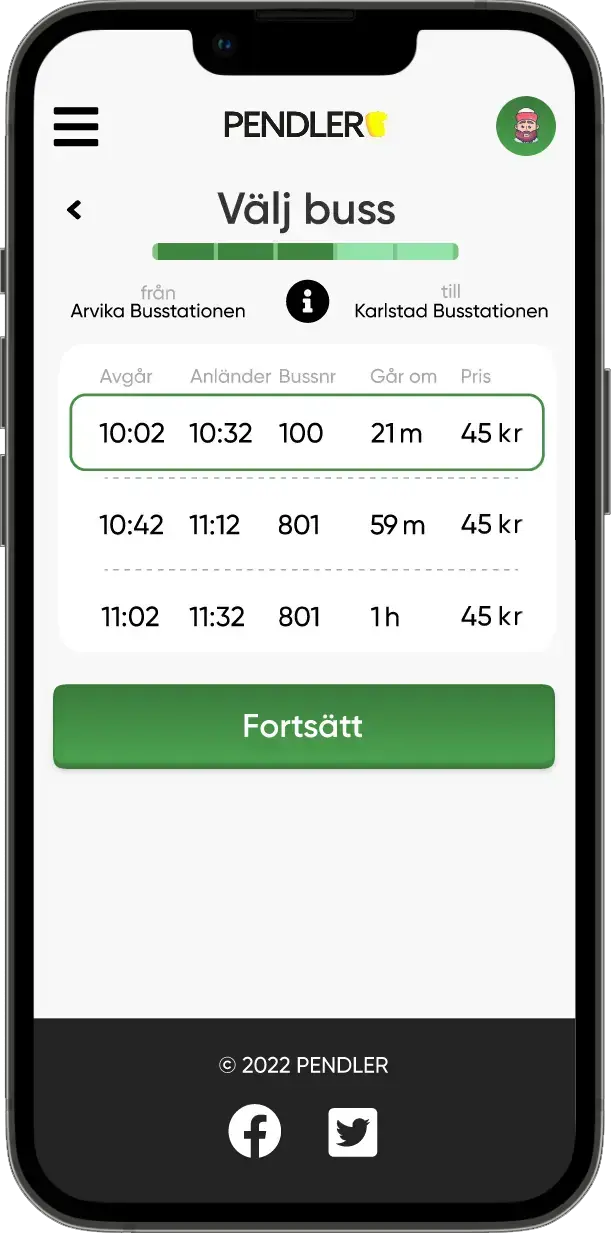
Task: Open the Facebook link in footer
Action: [255, 1132]
